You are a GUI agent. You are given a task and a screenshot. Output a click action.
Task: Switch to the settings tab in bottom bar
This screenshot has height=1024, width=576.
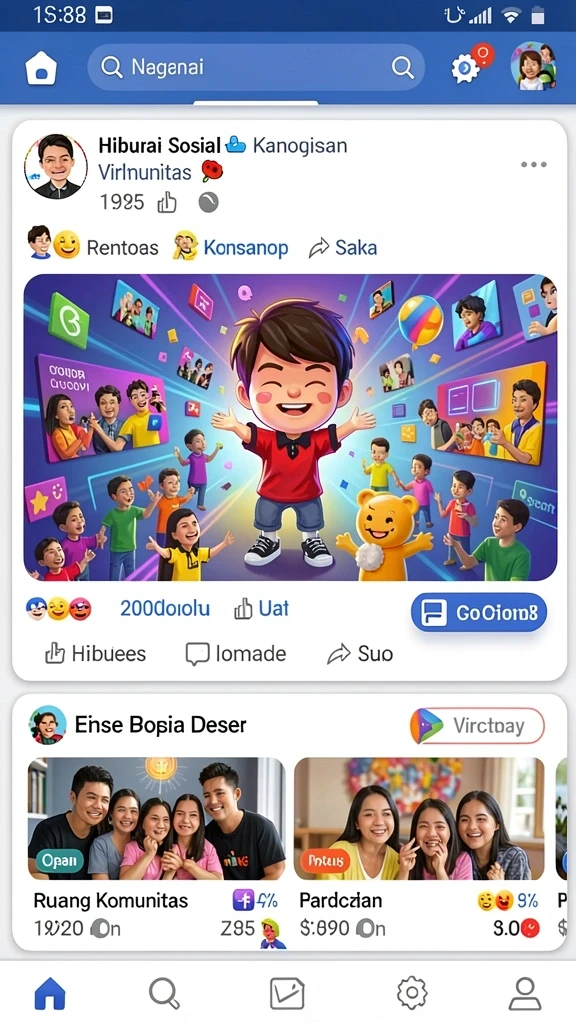coord(412,993)
